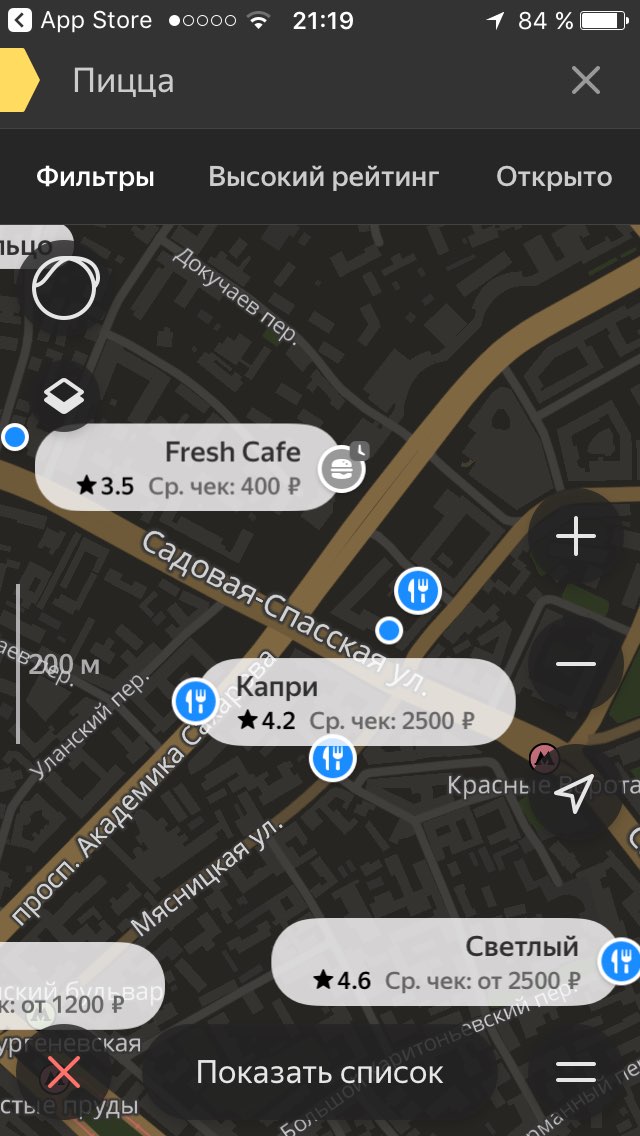This screenshot has width=640, height=1136.
Task: Zoom out the map with minus
Action: point(575,664)
